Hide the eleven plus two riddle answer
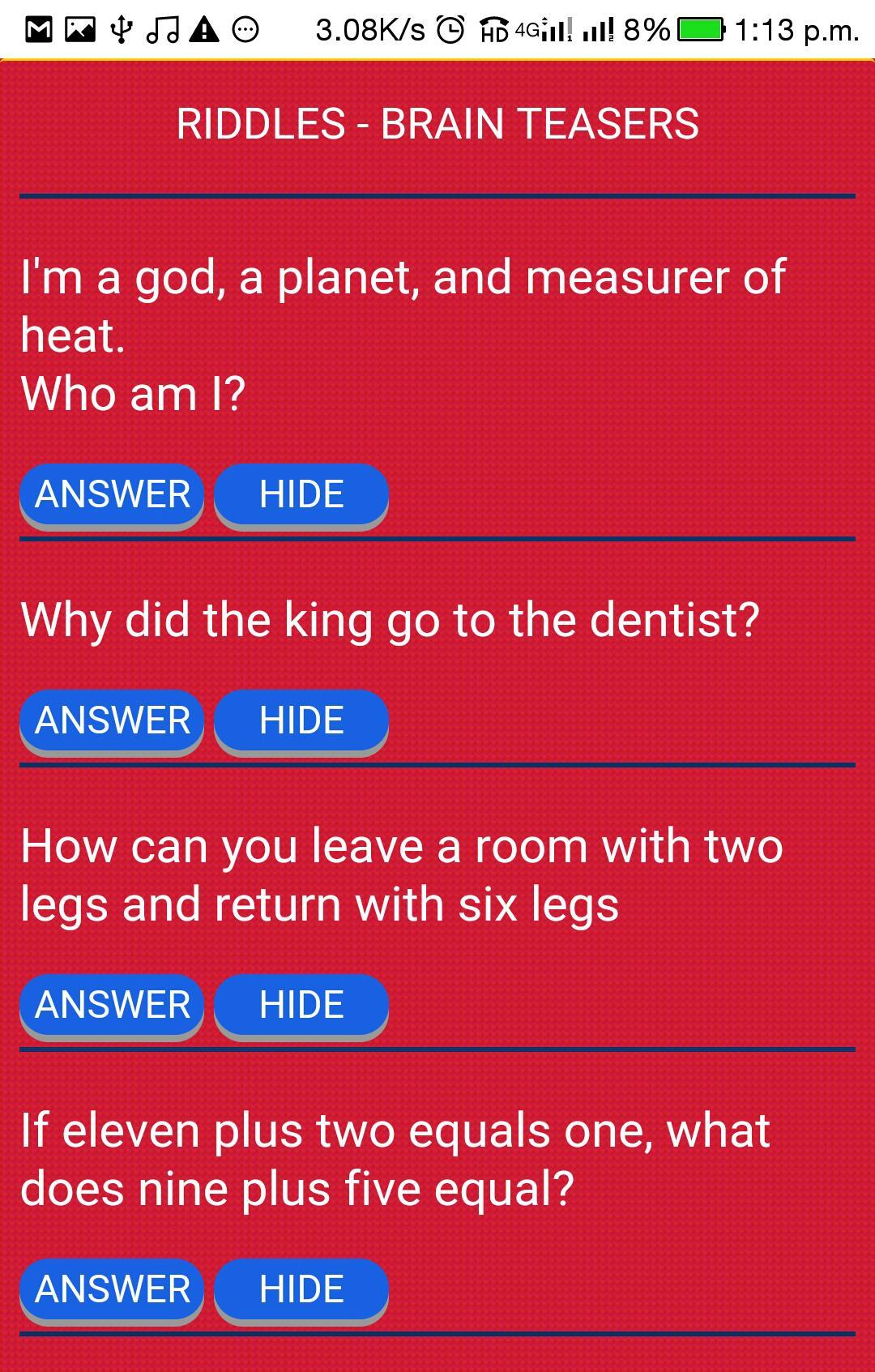875x1372 pixels. 300,1289
